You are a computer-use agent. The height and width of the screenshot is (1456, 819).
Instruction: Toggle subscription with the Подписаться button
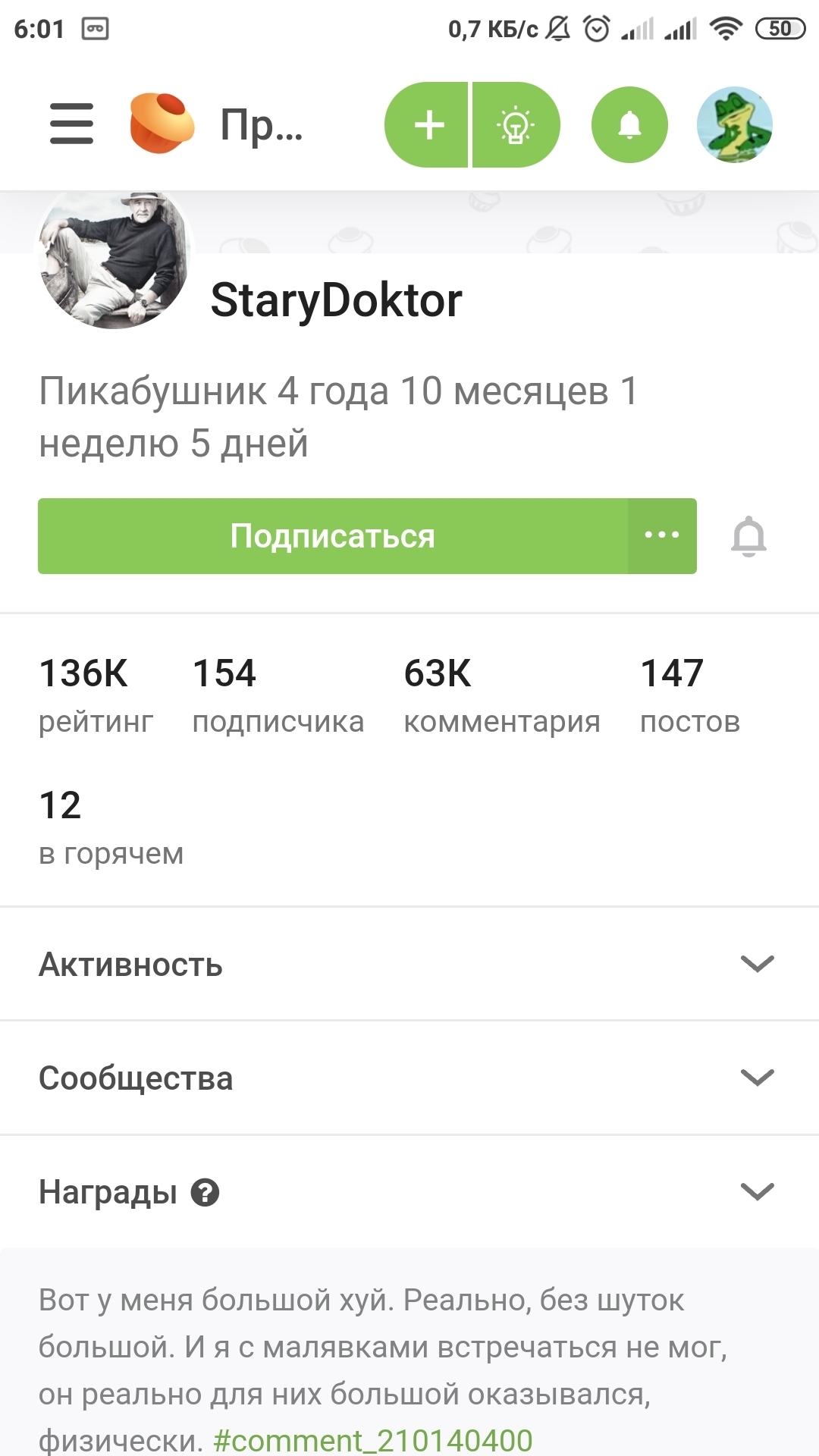pos(334,536)
